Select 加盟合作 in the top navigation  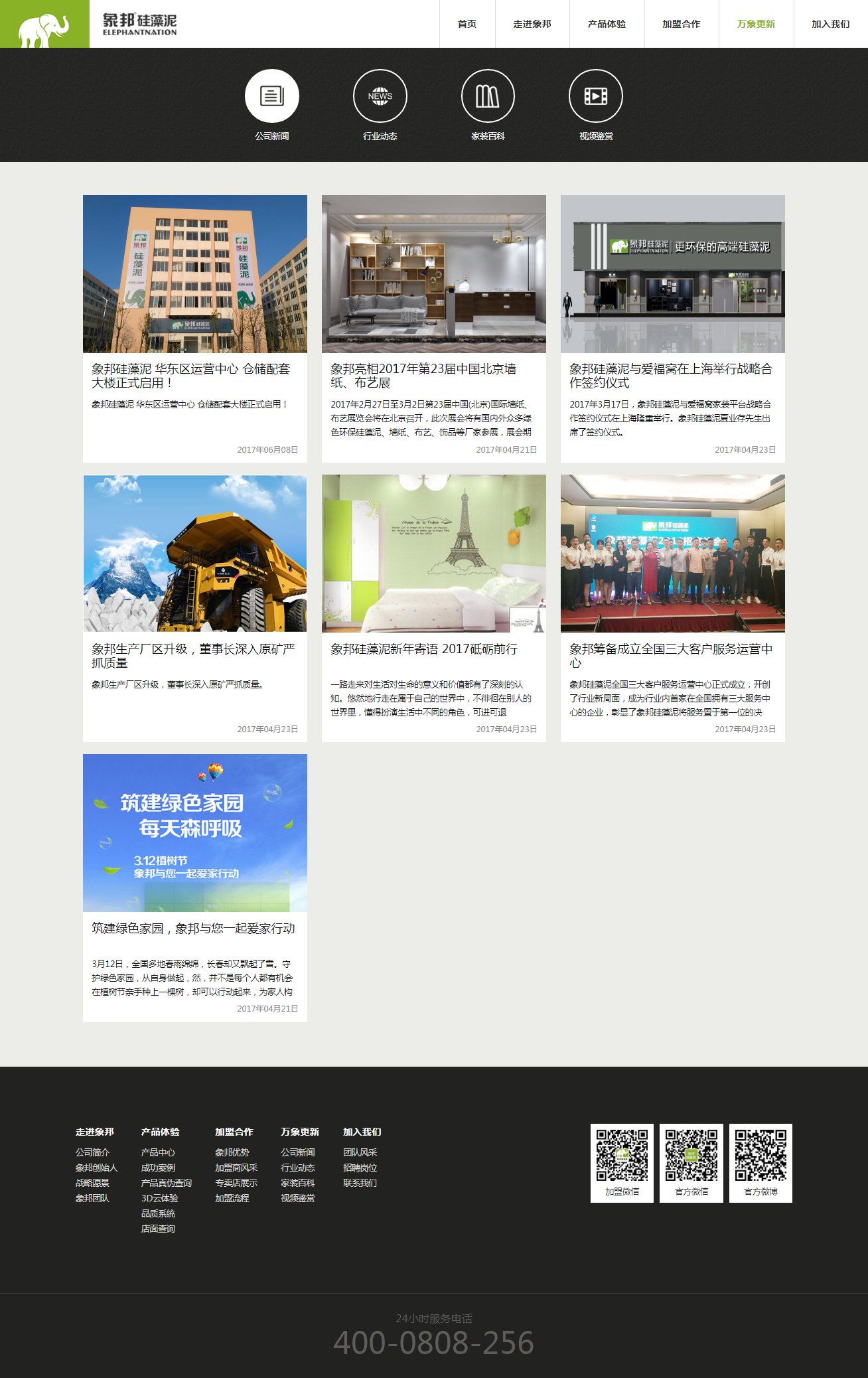681,24
